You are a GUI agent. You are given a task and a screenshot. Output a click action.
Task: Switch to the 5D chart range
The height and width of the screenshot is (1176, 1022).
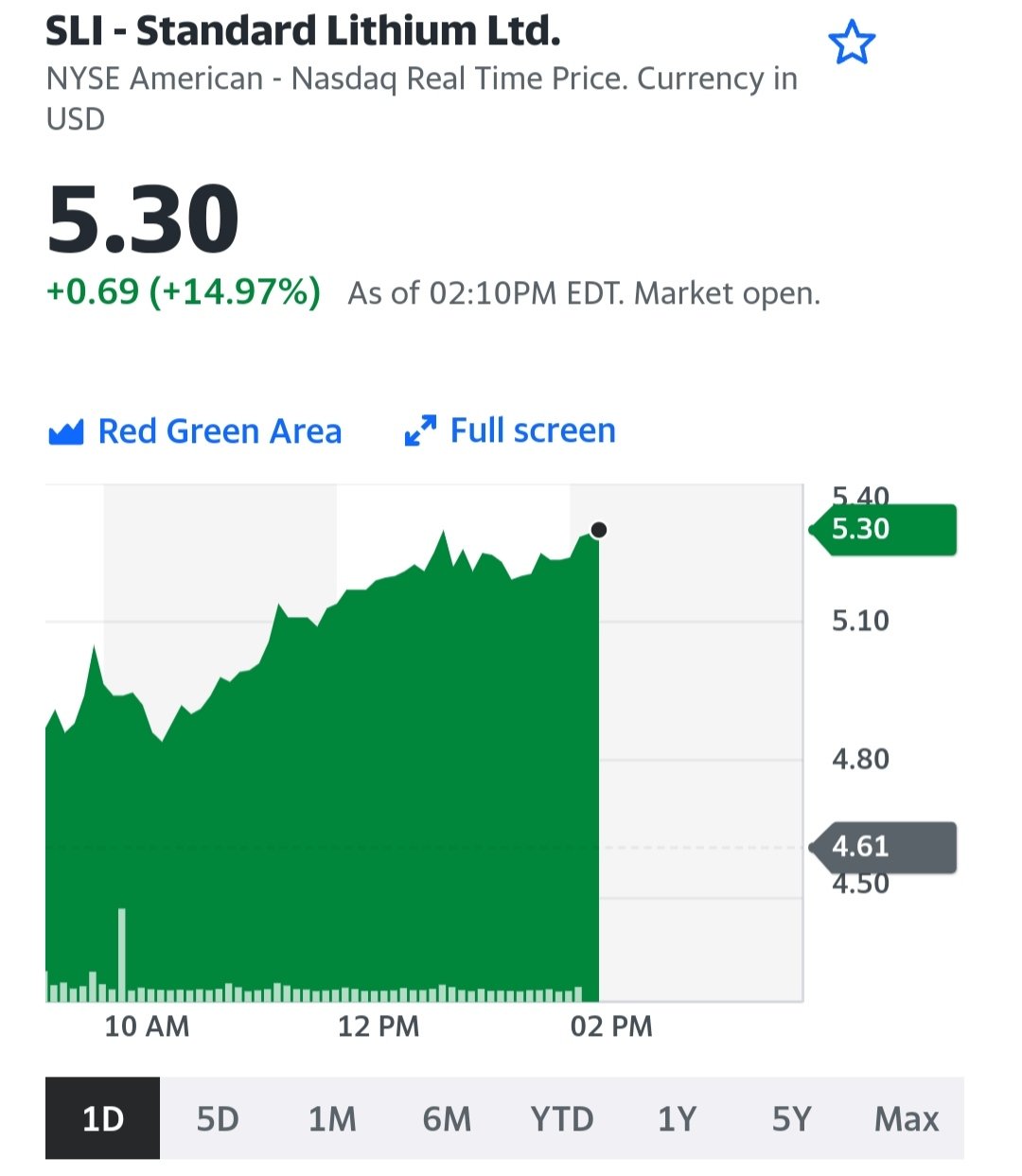point(218,1118)
